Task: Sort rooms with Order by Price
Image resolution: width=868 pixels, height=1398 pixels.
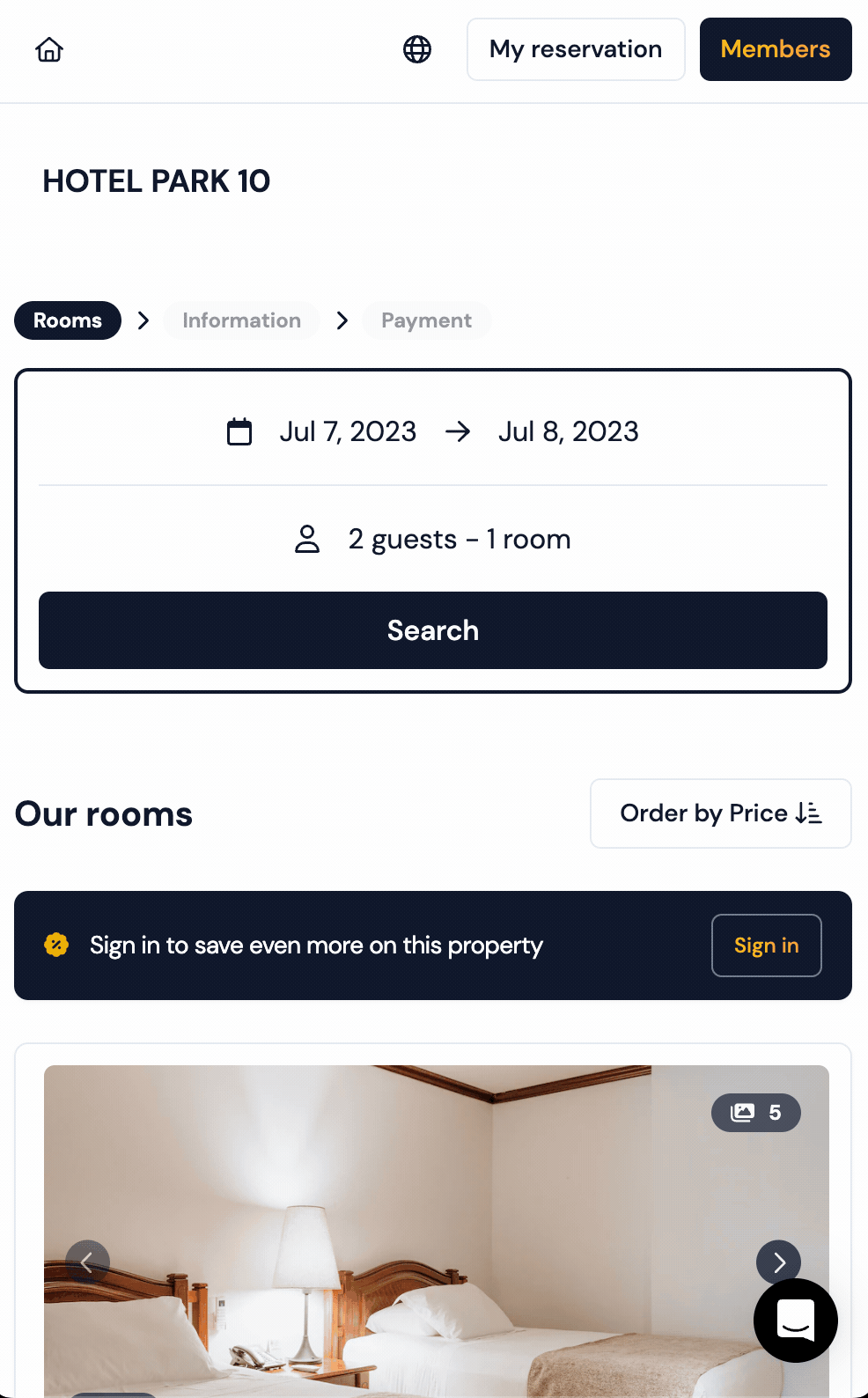Action: [x=720, y=813]
